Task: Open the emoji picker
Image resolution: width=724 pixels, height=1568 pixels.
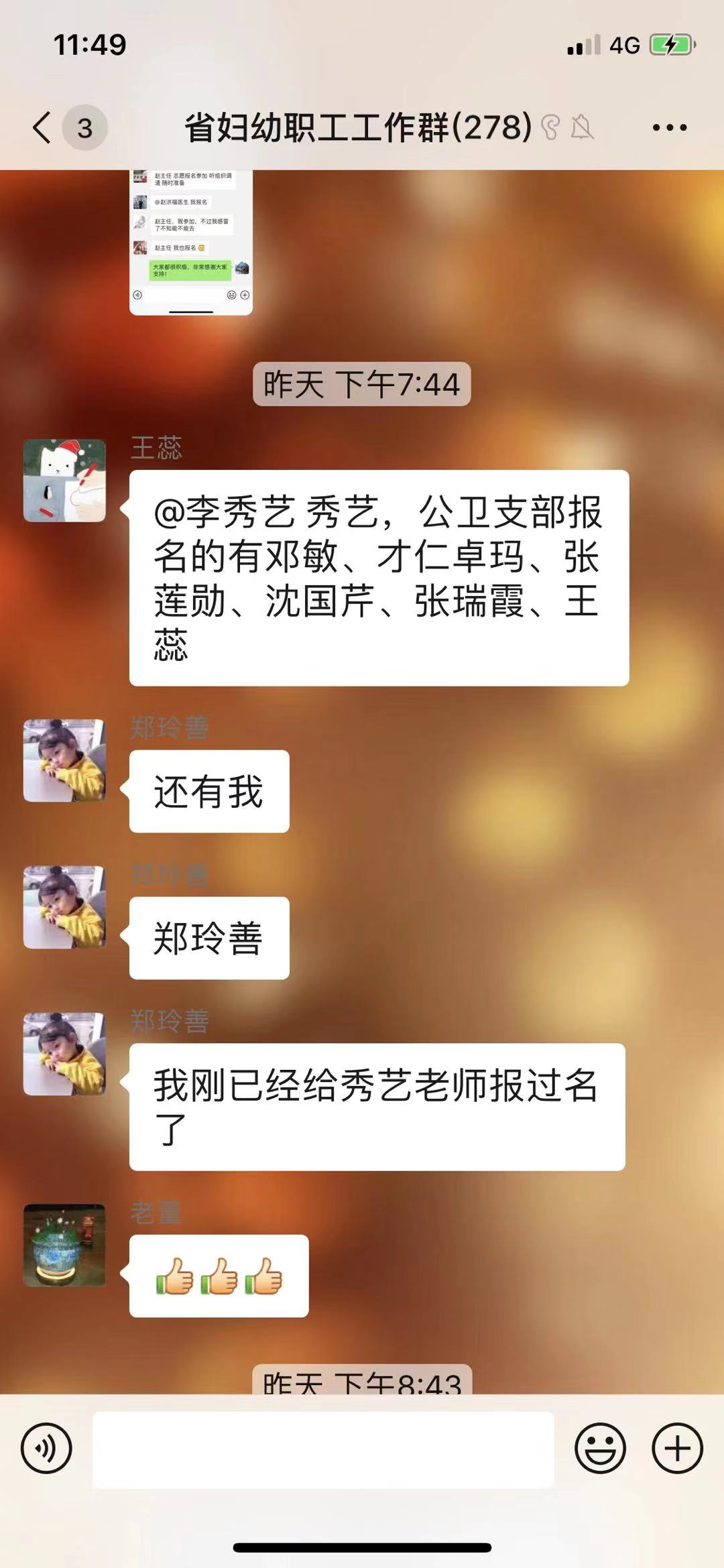Action: tap(600, 1448)
